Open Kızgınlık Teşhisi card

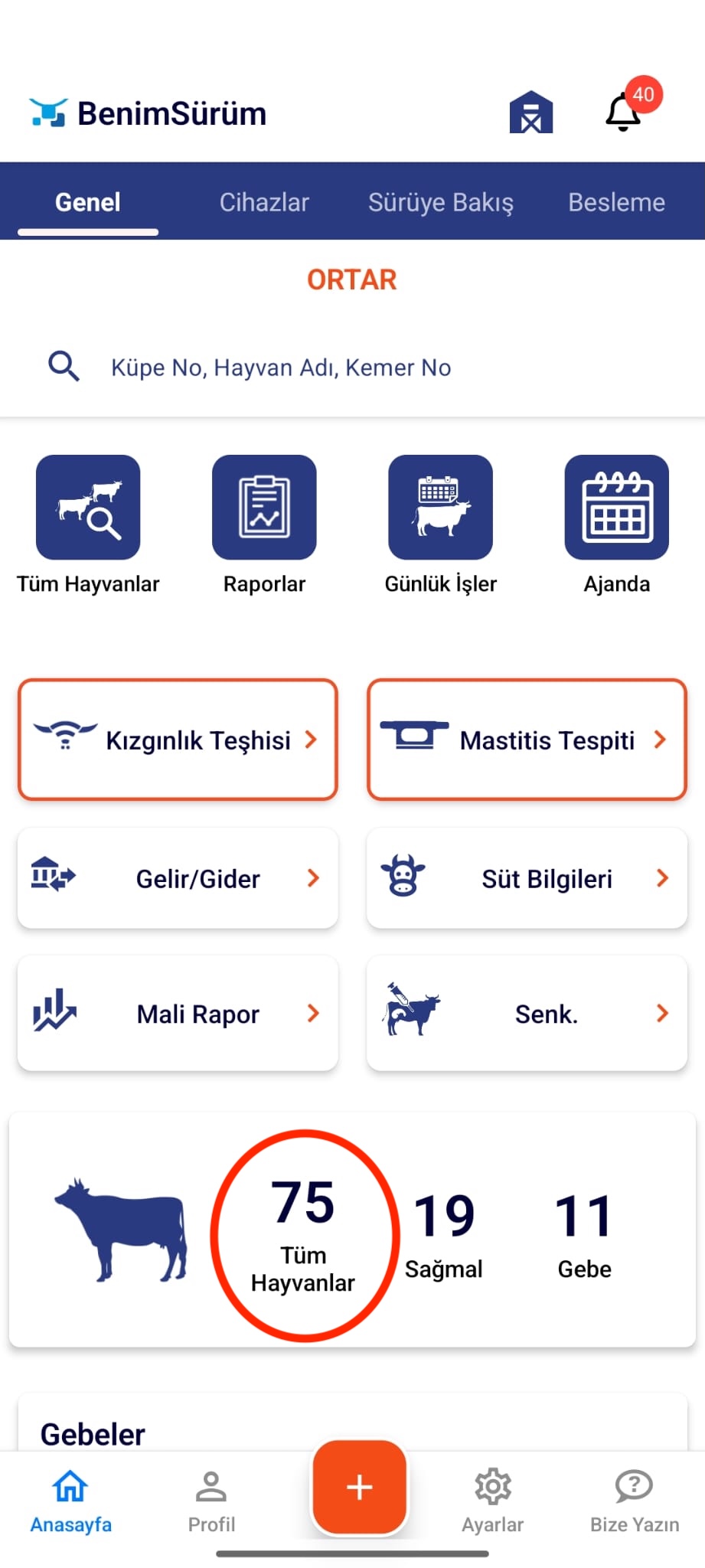178,740
